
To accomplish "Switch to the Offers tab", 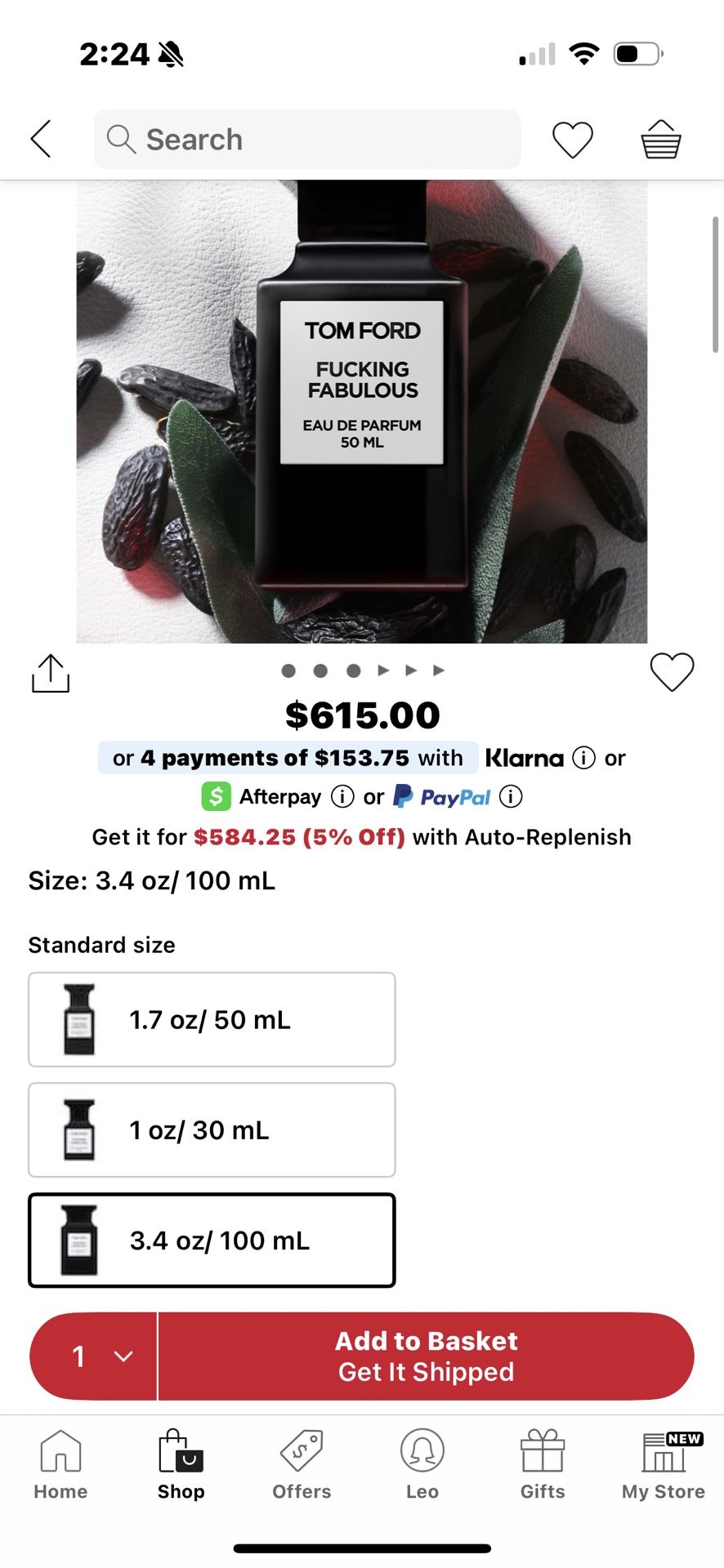I will [302, 1465].
